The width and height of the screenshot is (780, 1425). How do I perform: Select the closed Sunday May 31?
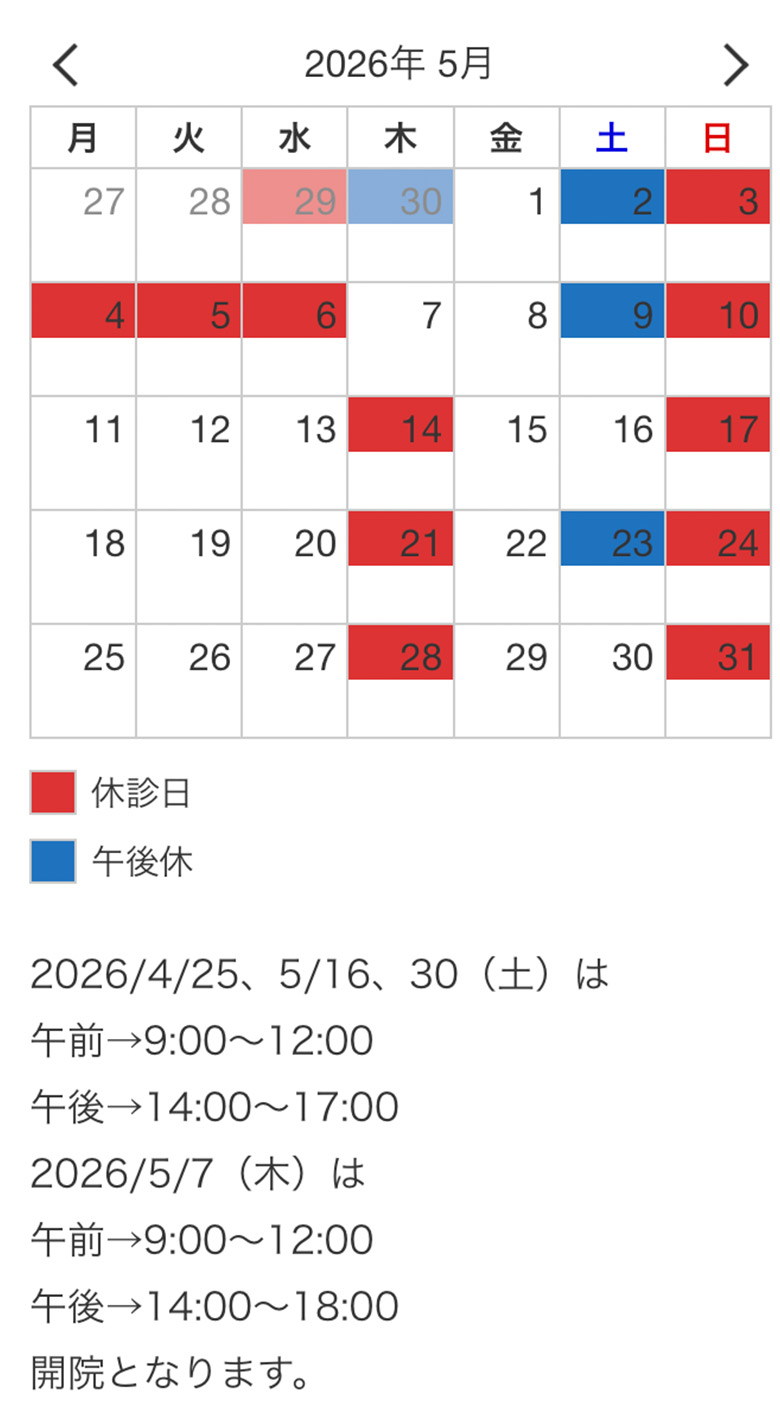tap(718, 653)
